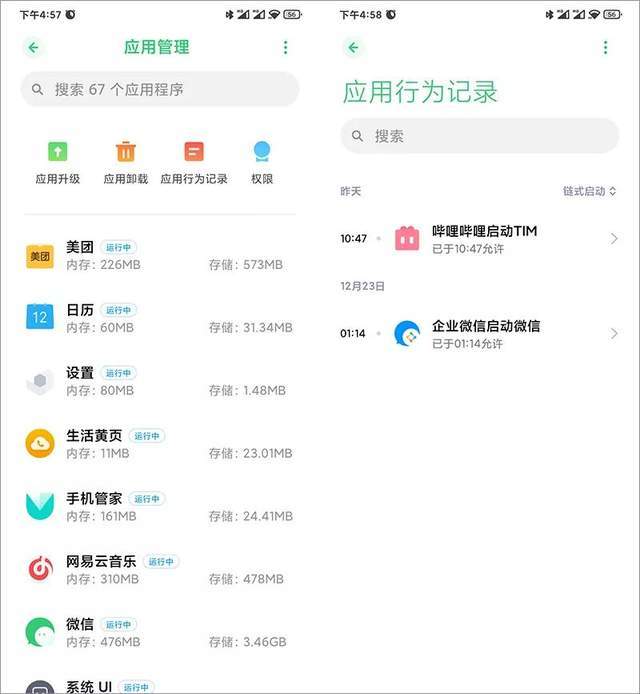Image resolution: width=640 pixels, height=694 pixels.
Task: Open the 微信 app details
Action: (x=160, y=632)
